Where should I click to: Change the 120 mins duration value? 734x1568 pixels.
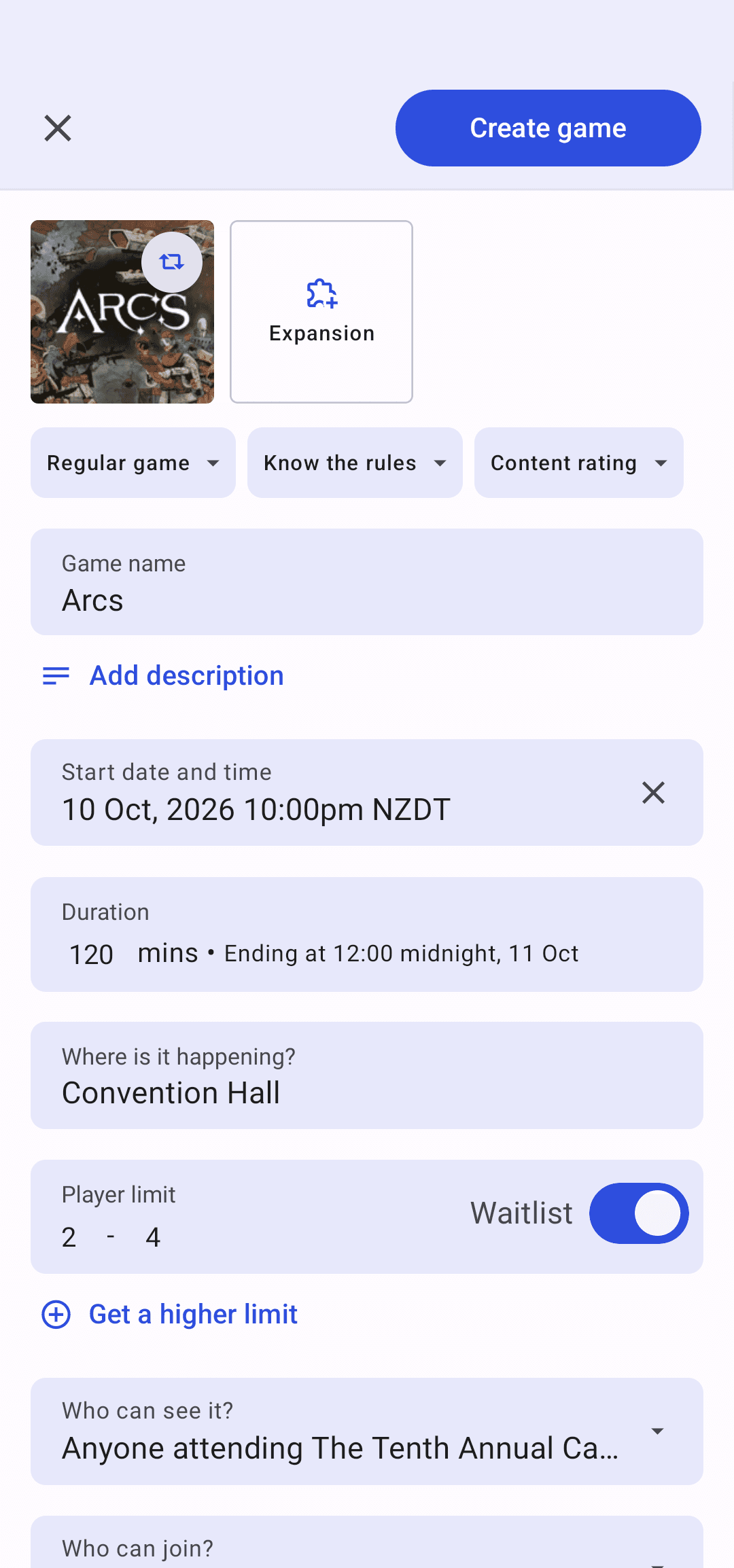(90, 954)
